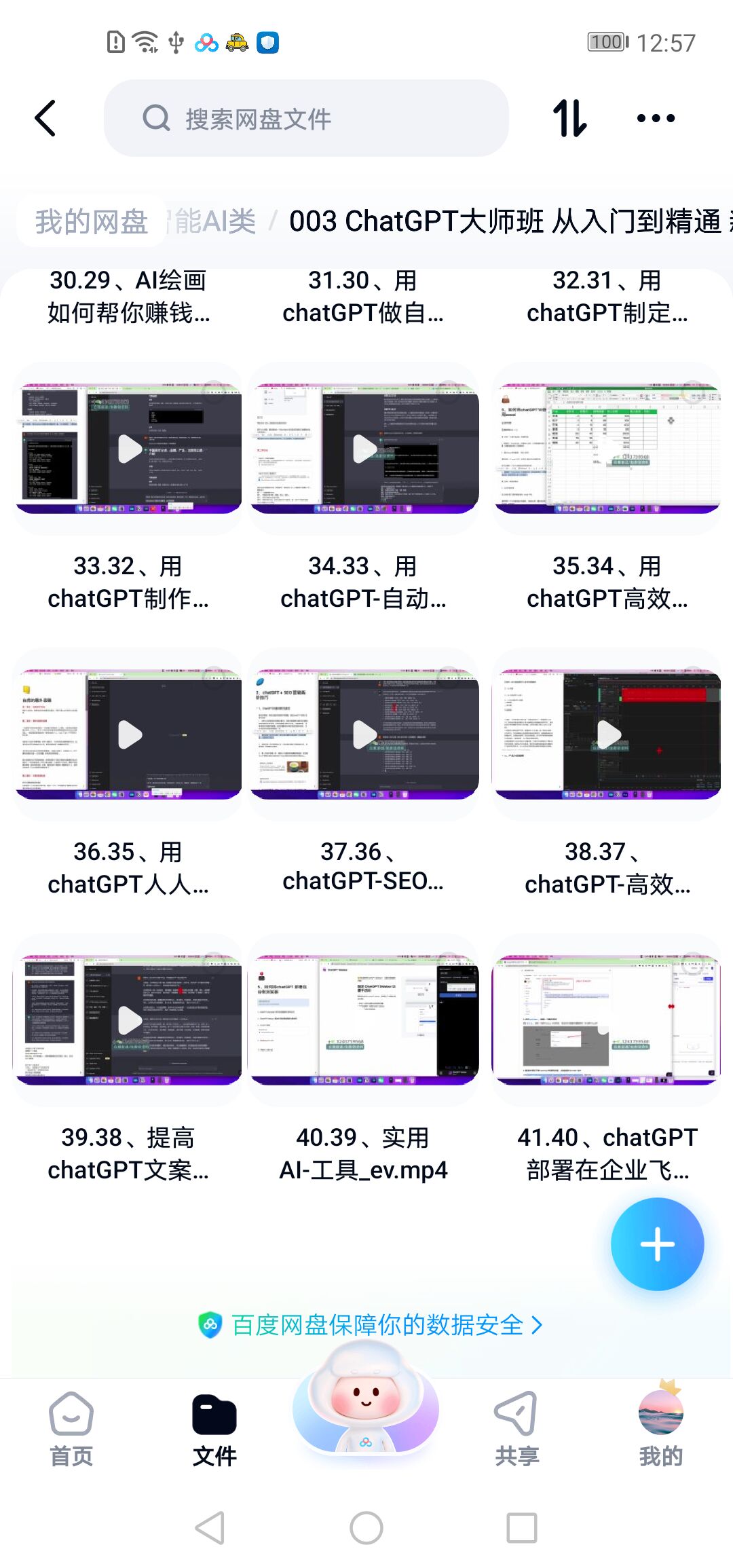The image size is (733, 1568).
Task: Open file 40.39、实用AI-工具_ev.mp4
Action: point(364,1020)
